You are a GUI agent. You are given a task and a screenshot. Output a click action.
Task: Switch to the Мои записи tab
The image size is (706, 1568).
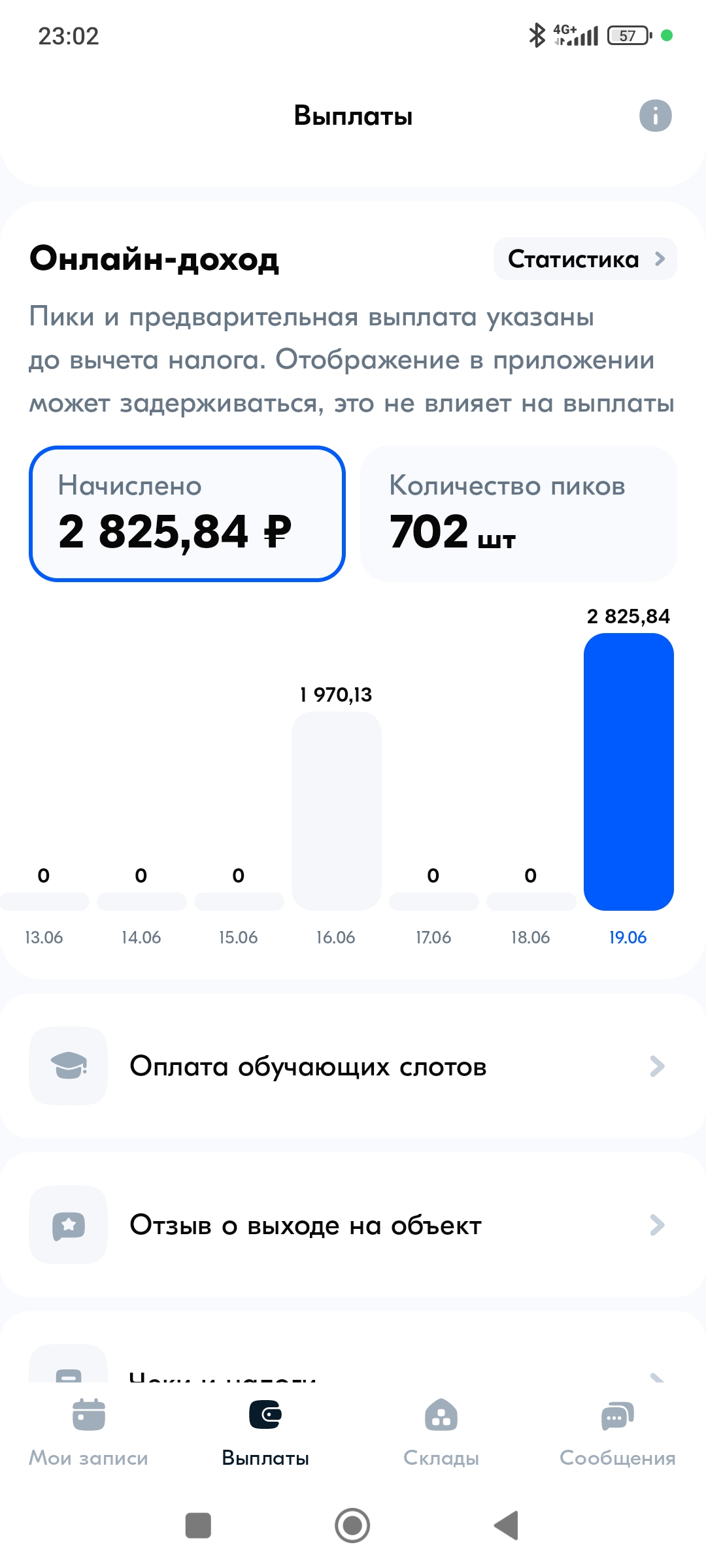[89, 1432]
